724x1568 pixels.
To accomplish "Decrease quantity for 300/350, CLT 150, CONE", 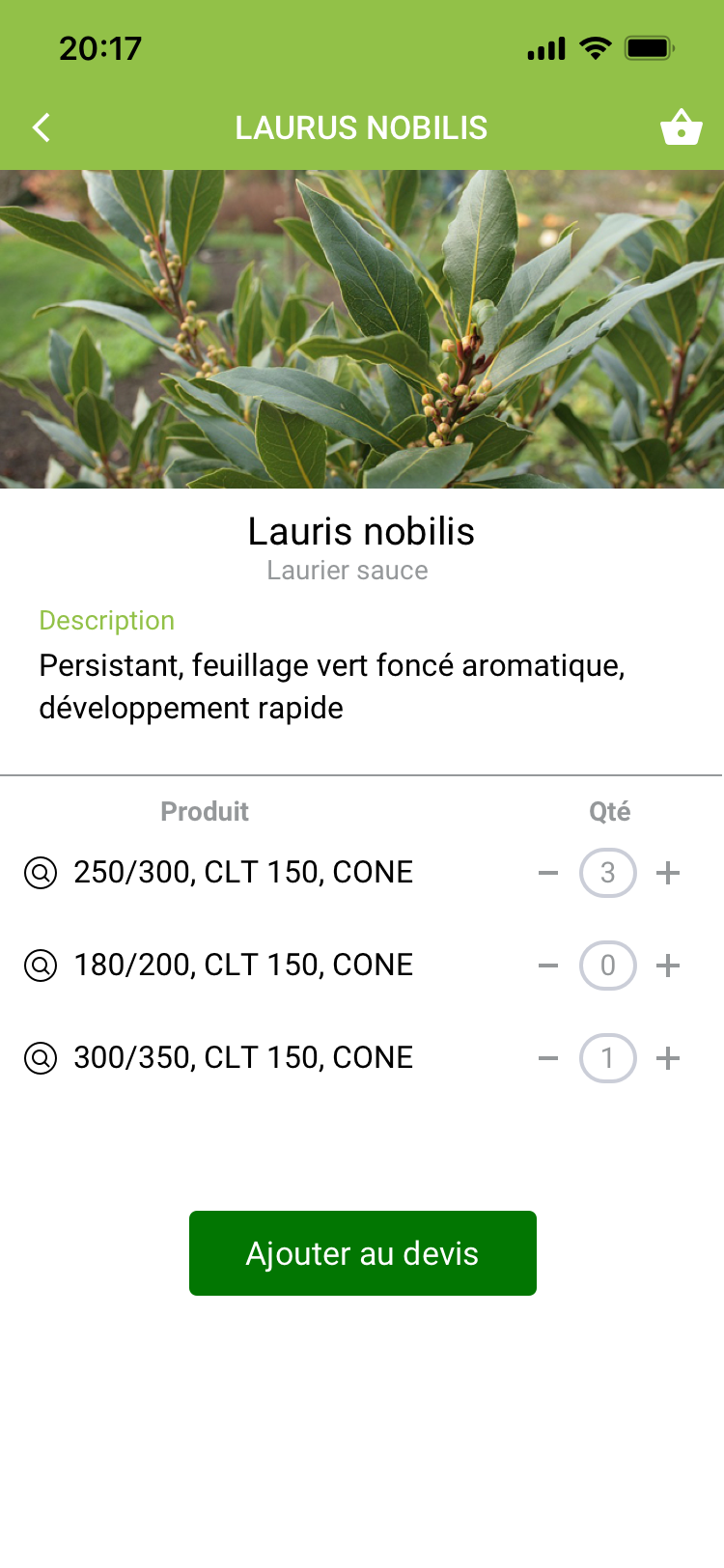I will 548,1057.
